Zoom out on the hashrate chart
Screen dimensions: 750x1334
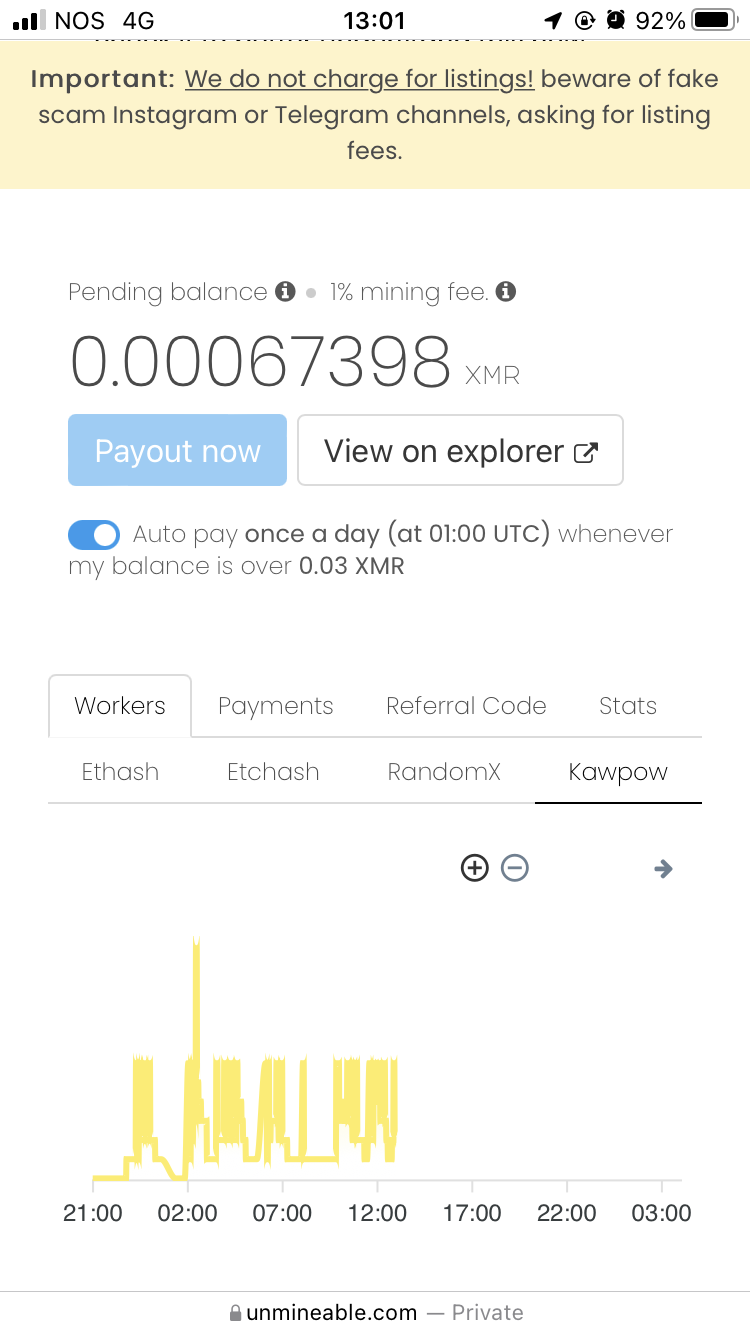[x=514, y=868]
